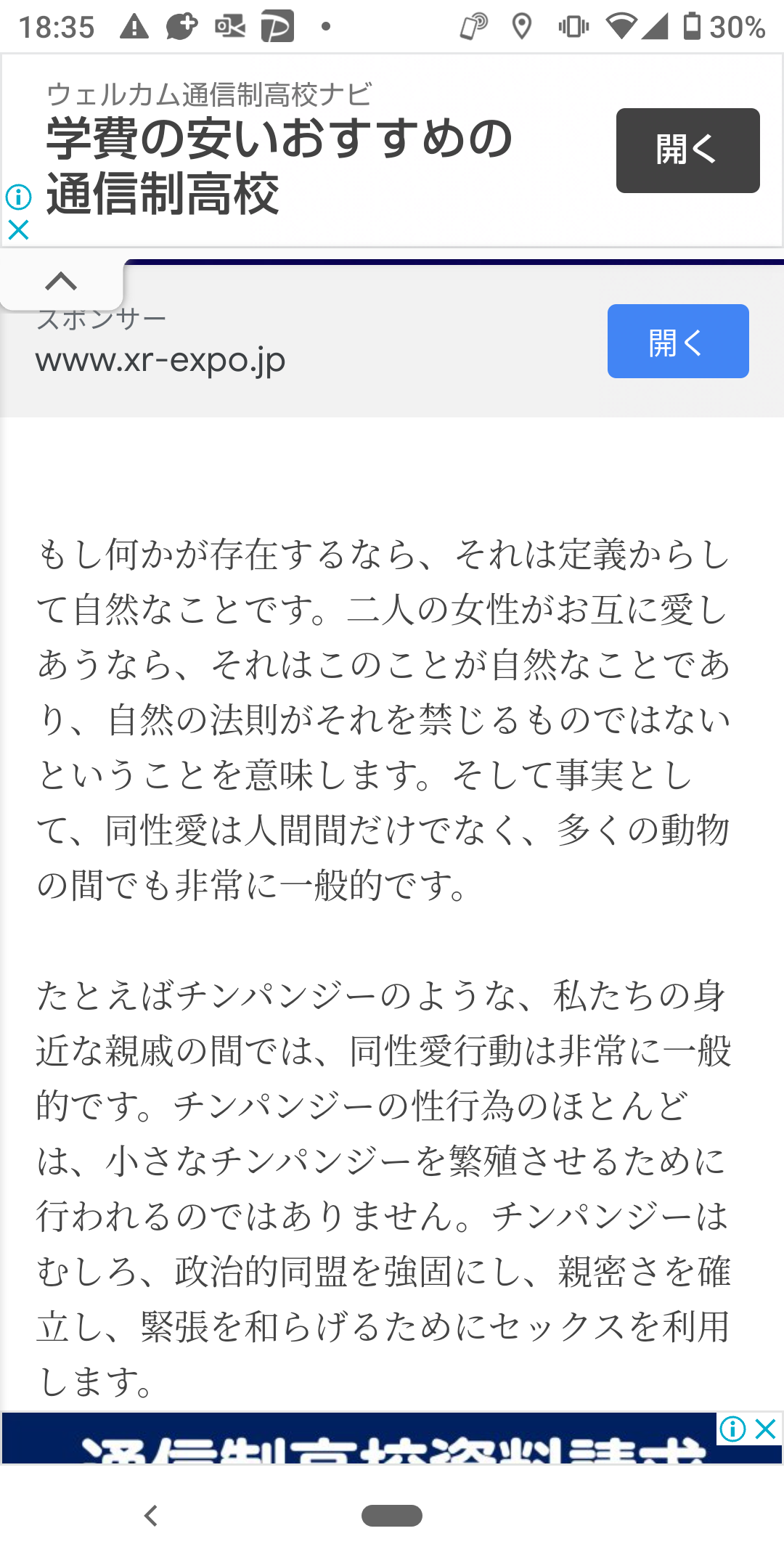Open ad info icon on bottom banner
The image size is (784, 1568).
(x=733, y=1429)
